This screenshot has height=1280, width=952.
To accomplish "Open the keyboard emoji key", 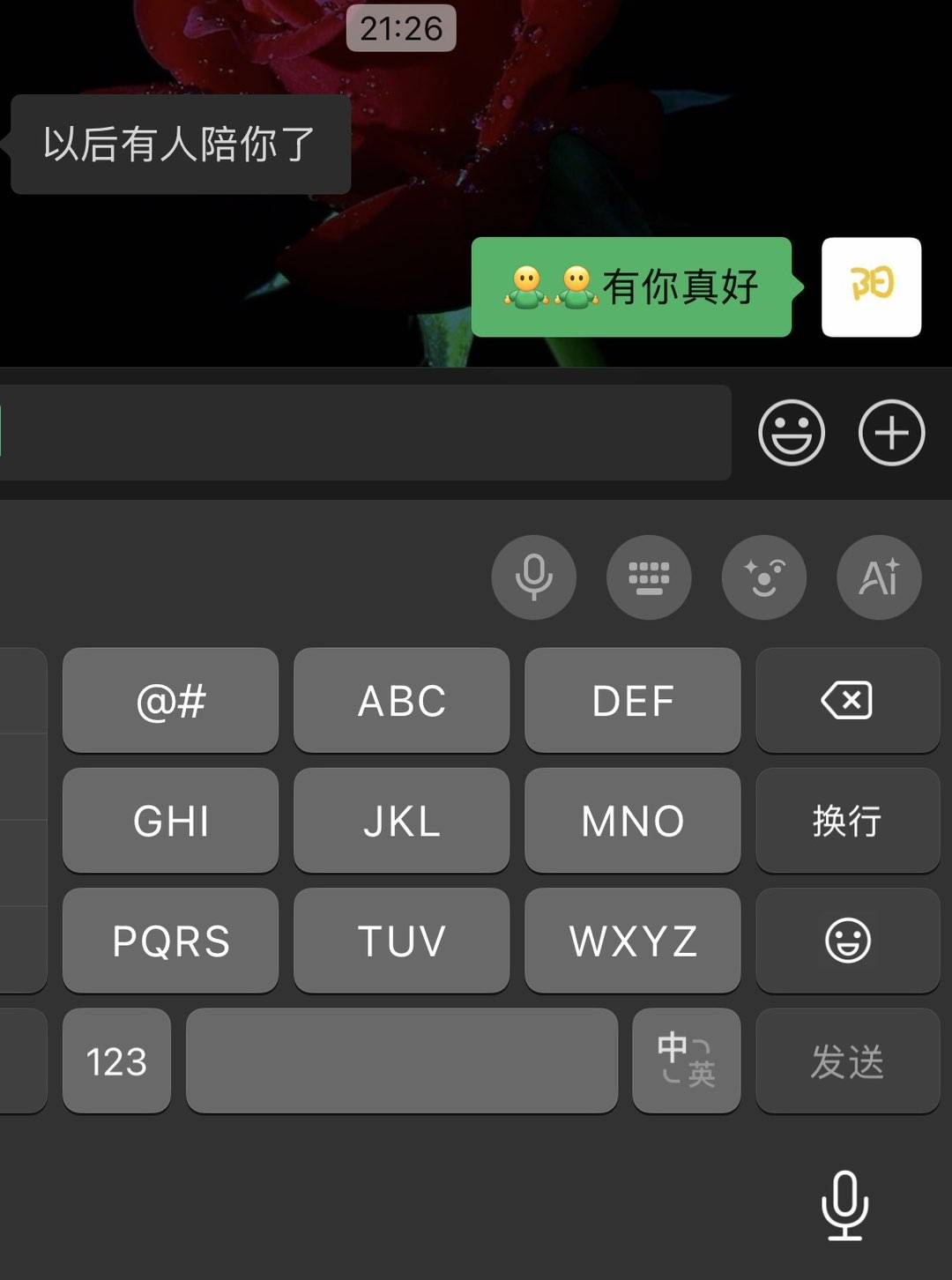I will click(847, 941).
